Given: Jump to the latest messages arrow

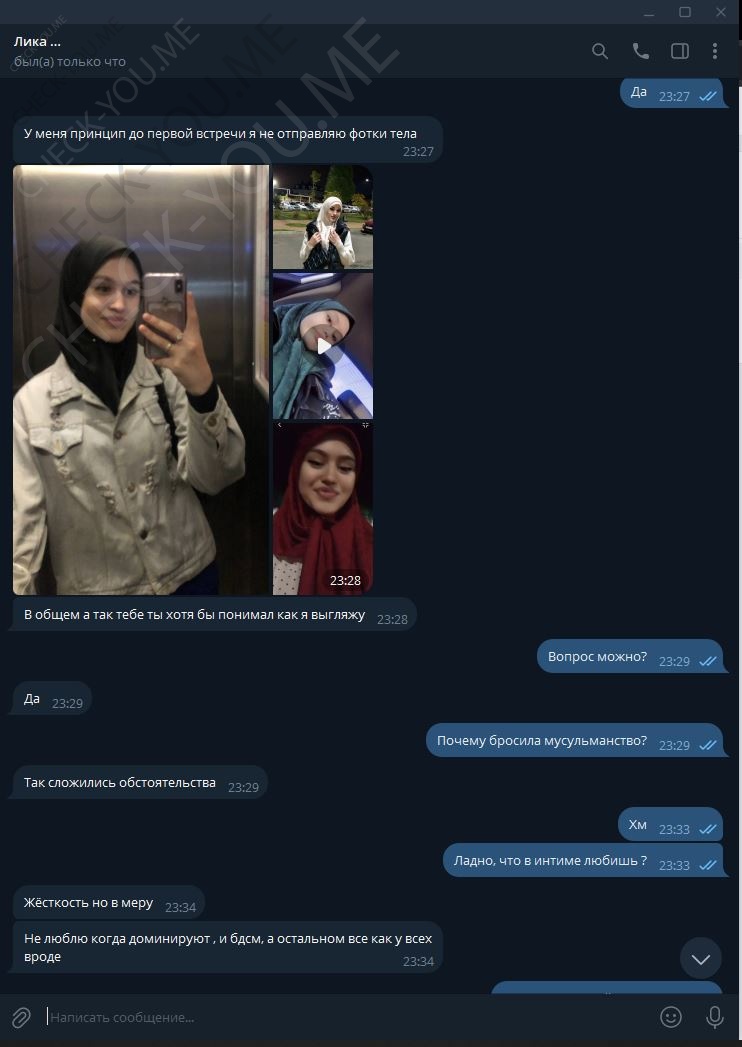Looking at the screenshot, I should pyautogui.click(x=700, y=959).
